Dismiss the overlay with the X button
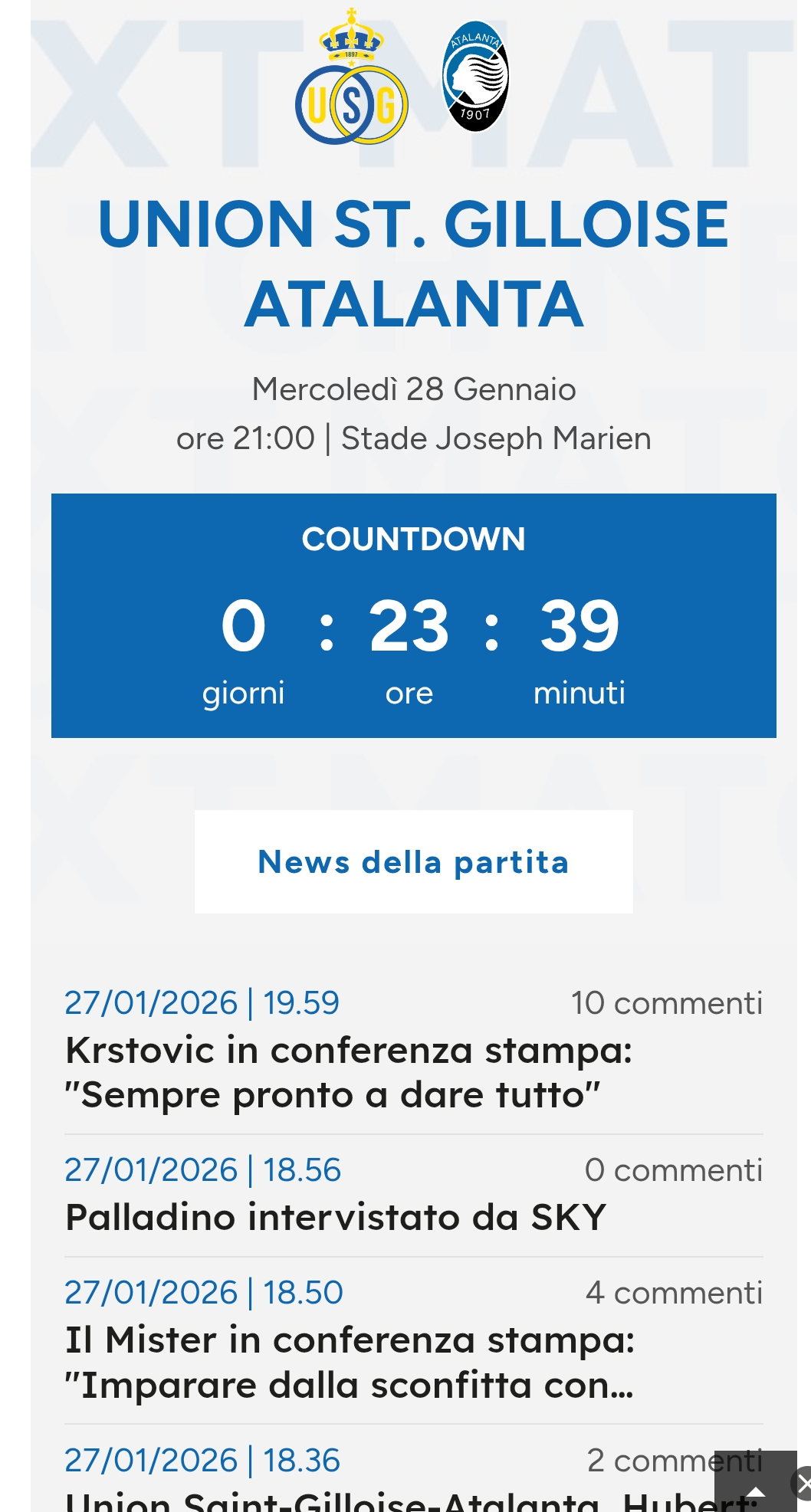 click(x=803, y=1483)
